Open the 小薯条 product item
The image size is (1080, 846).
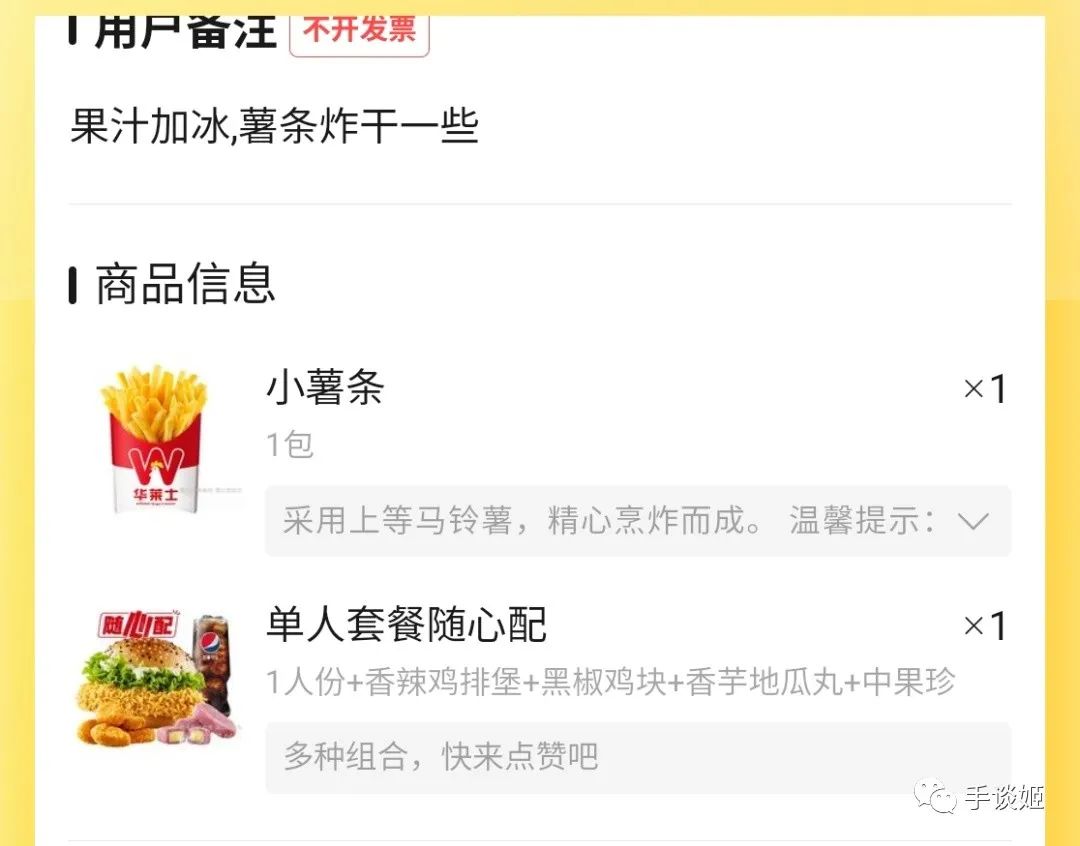[x=325, y=388]
